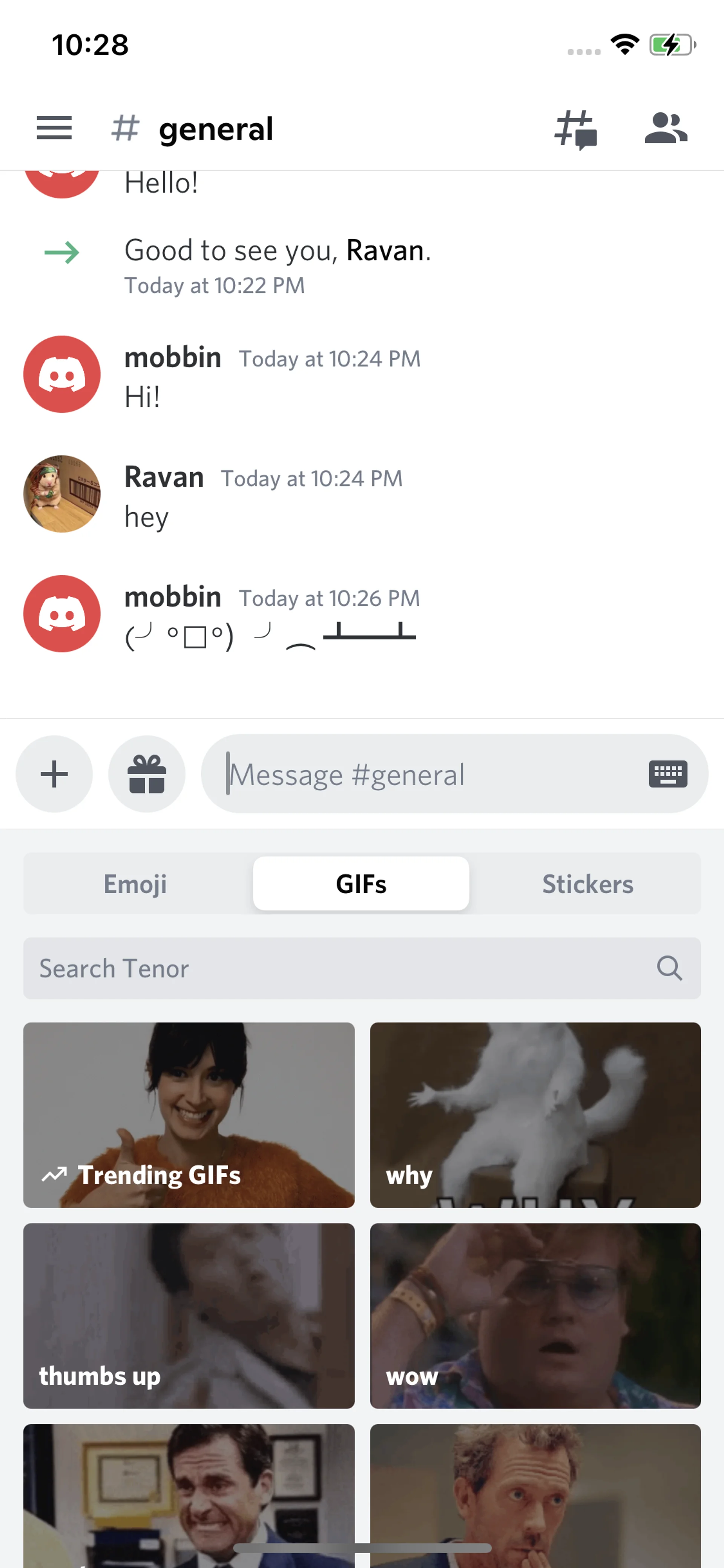The image size is (724, 1568).
Task: Open Trending GIFs category
Action: click(x=189, y=1115)
